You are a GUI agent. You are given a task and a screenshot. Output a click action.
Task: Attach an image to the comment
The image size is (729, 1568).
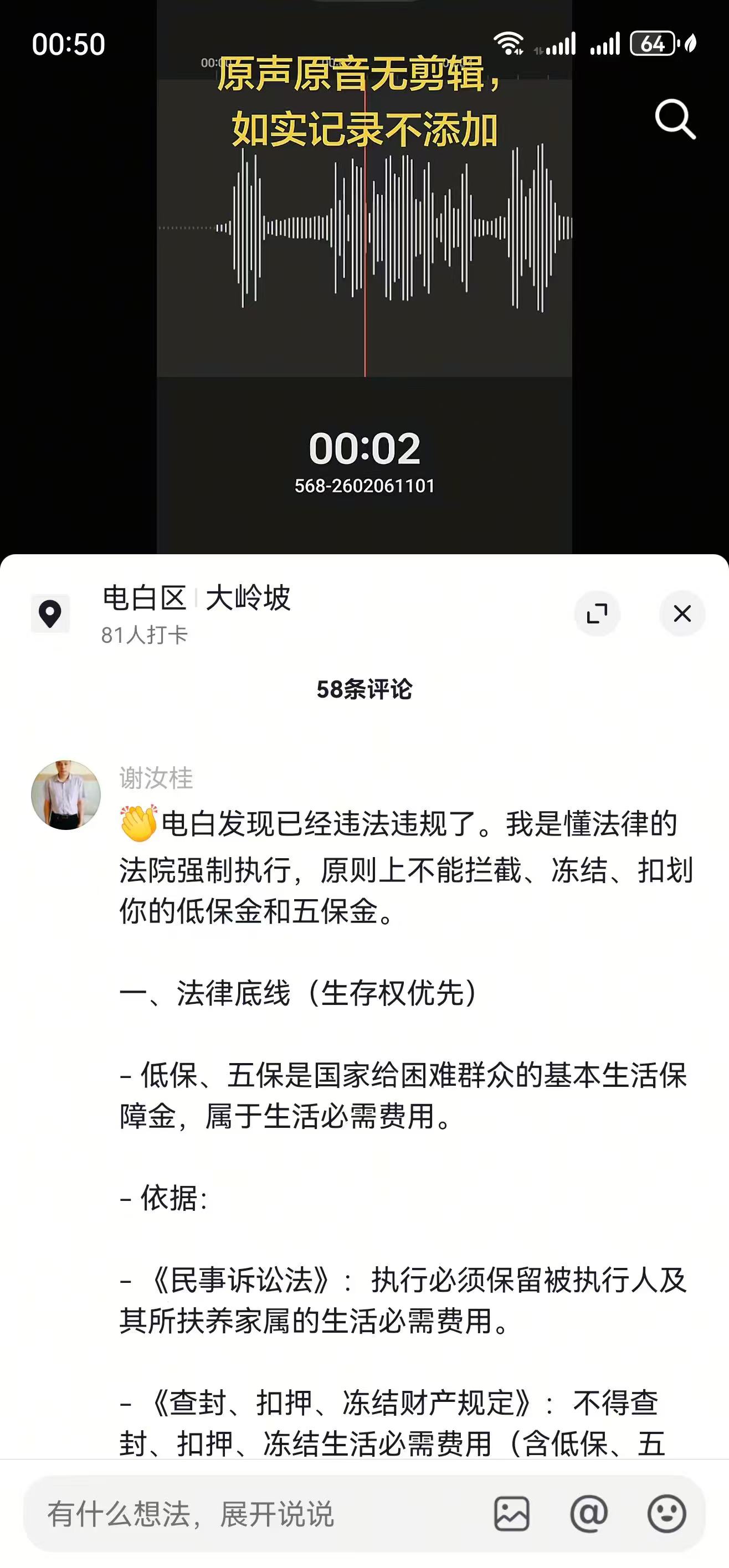pyautogui.click(x=512, y=1514)
